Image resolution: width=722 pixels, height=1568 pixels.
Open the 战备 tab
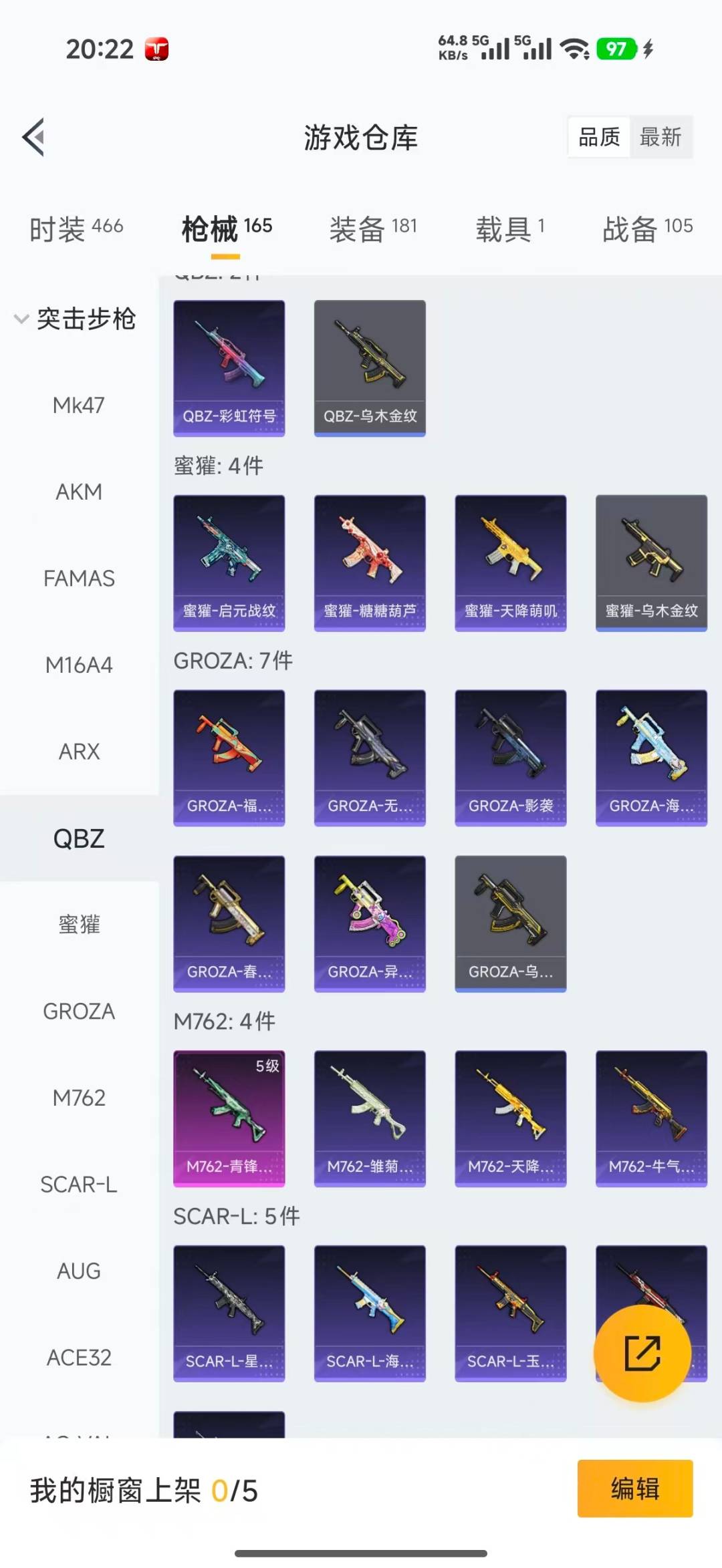646,228
